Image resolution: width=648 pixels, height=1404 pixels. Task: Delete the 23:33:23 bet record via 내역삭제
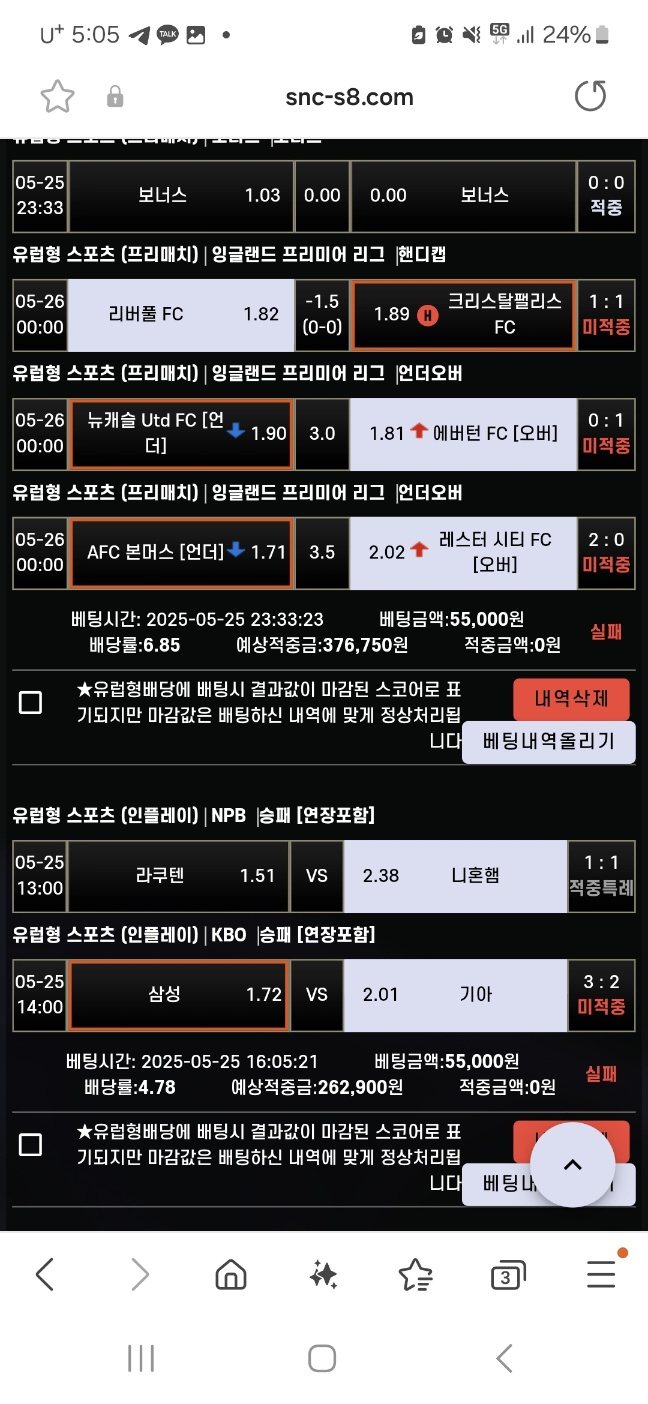click(x=571, y=699)
